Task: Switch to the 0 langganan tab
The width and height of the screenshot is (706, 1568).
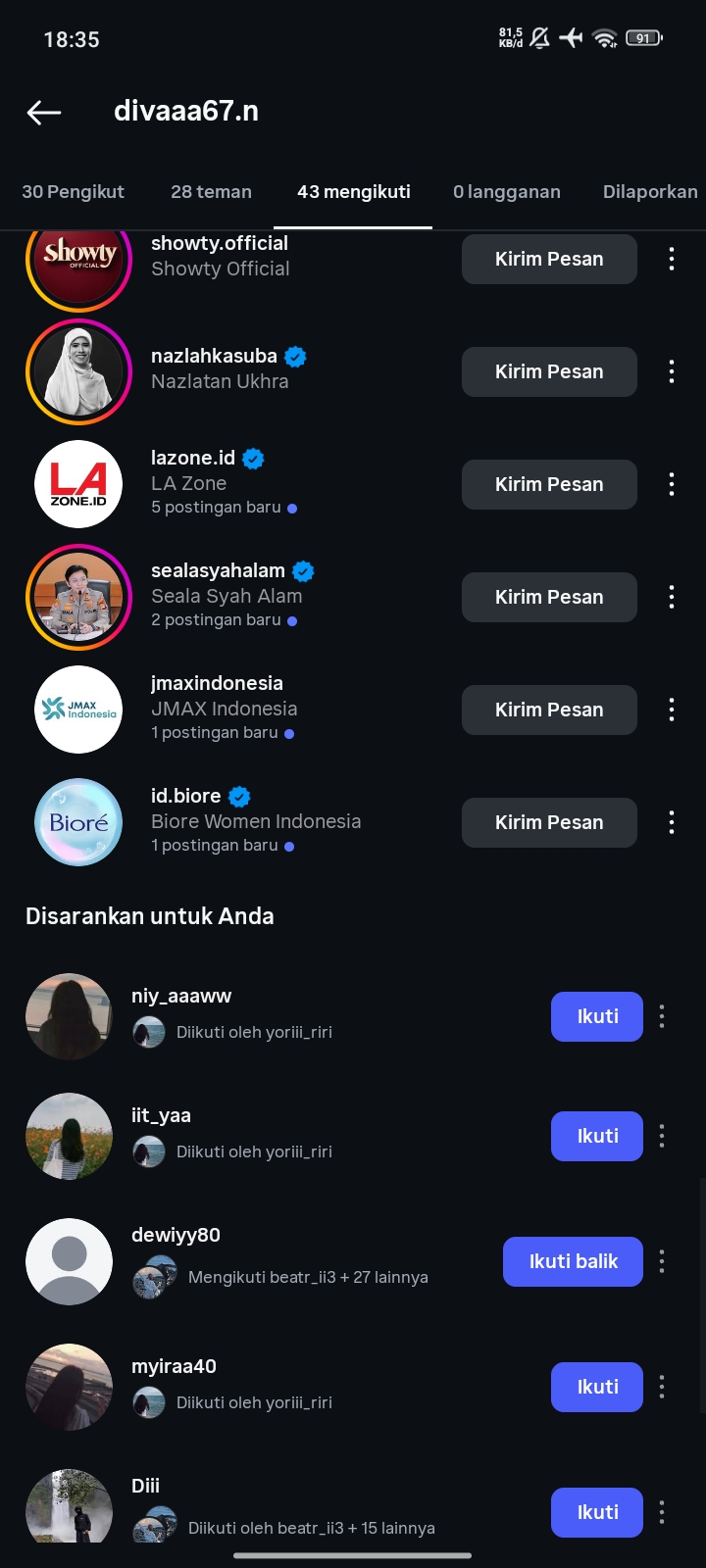Action: click(x=506, y=192)
